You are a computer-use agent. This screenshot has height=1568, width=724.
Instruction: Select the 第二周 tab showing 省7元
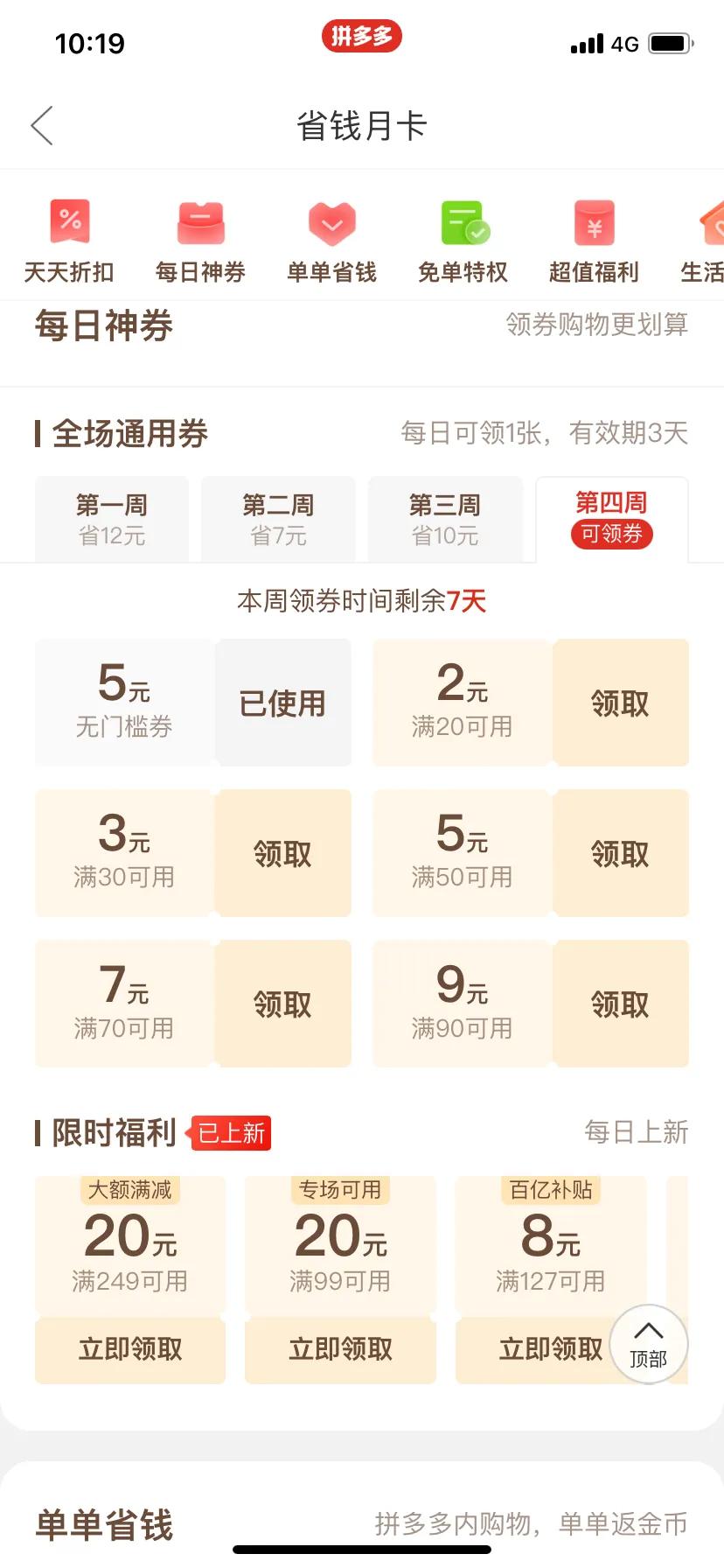tap(279, 518)
